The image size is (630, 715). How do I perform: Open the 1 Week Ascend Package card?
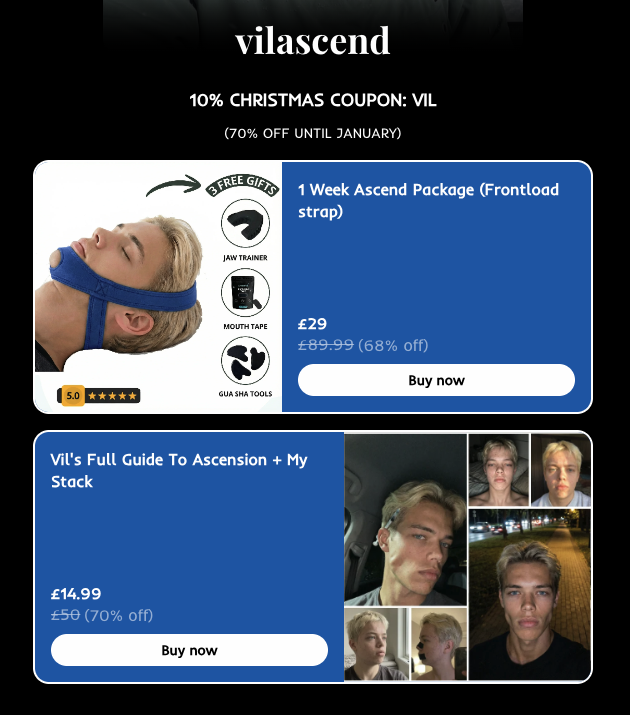point(428,200)
